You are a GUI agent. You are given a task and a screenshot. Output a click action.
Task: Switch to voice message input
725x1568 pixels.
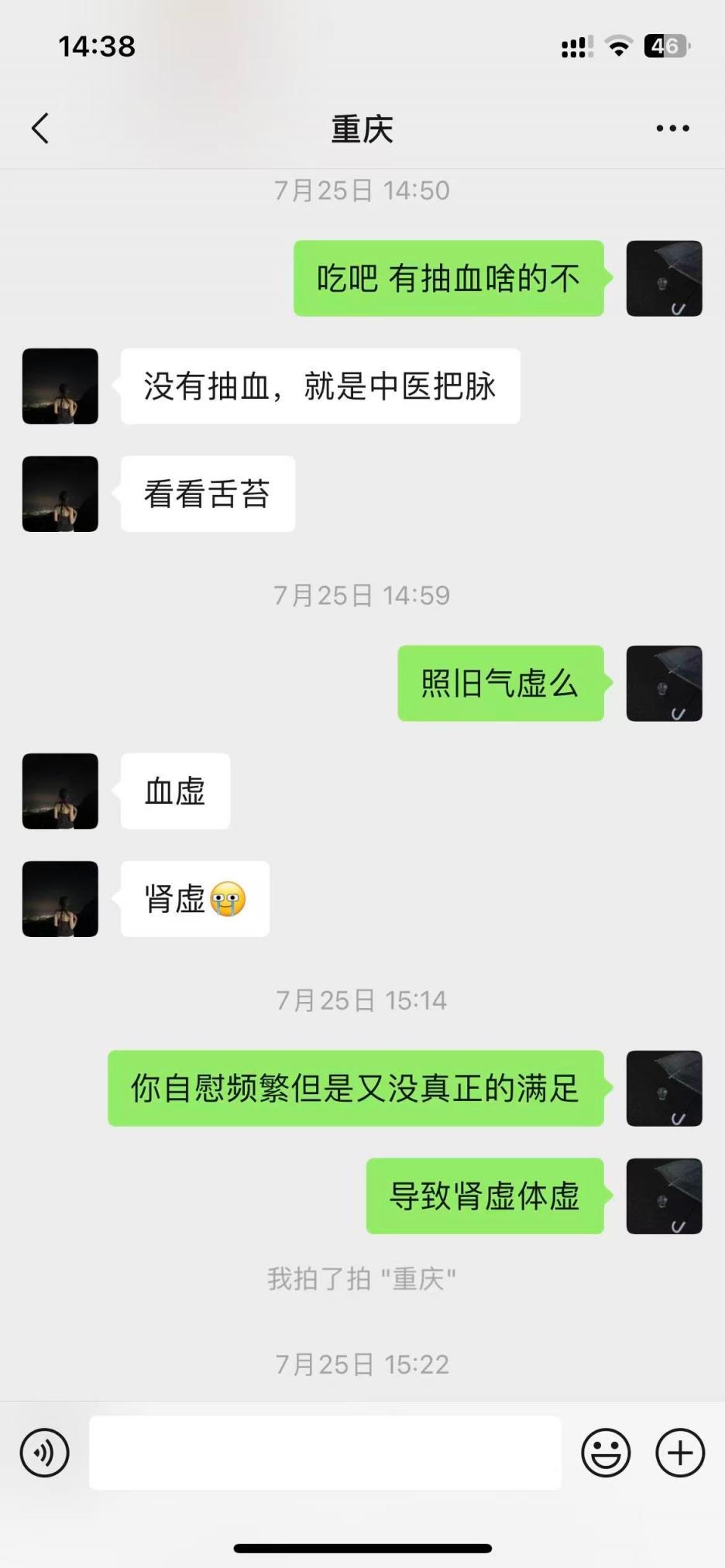45,1453
